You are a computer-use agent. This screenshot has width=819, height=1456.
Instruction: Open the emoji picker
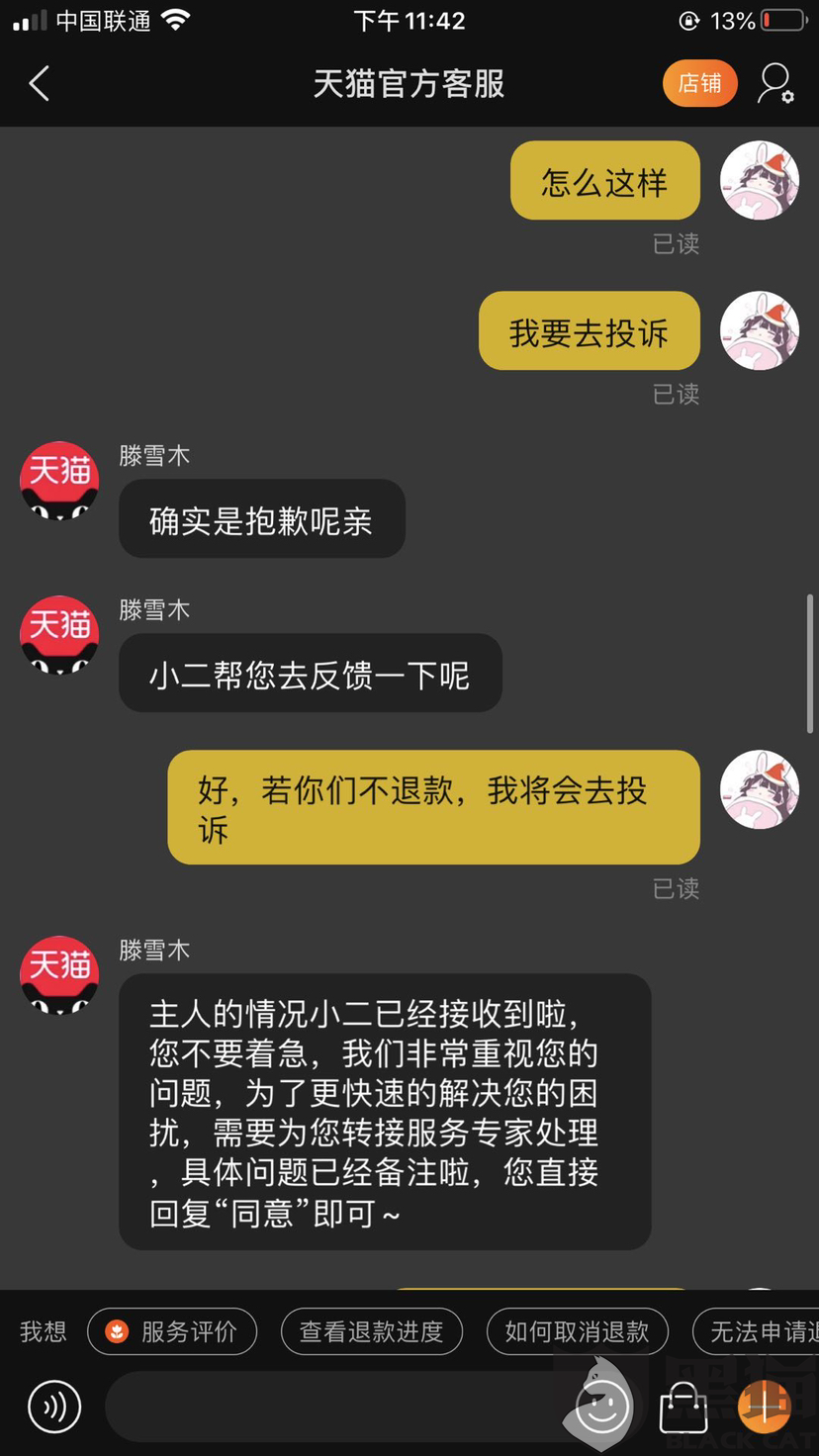(602, 1407)
